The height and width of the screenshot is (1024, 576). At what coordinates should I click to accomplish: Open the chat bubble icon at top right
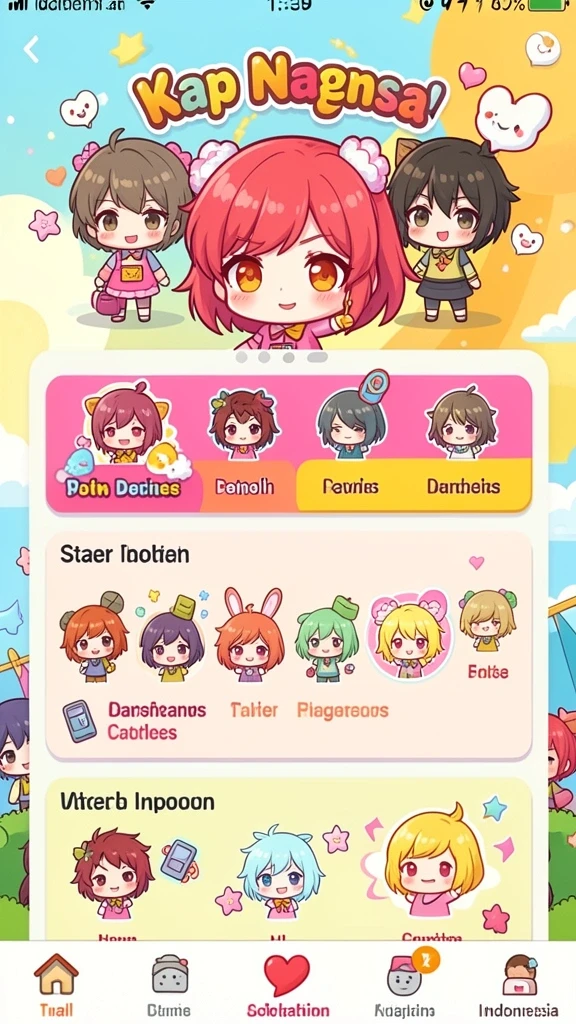(x=543, y=48)
